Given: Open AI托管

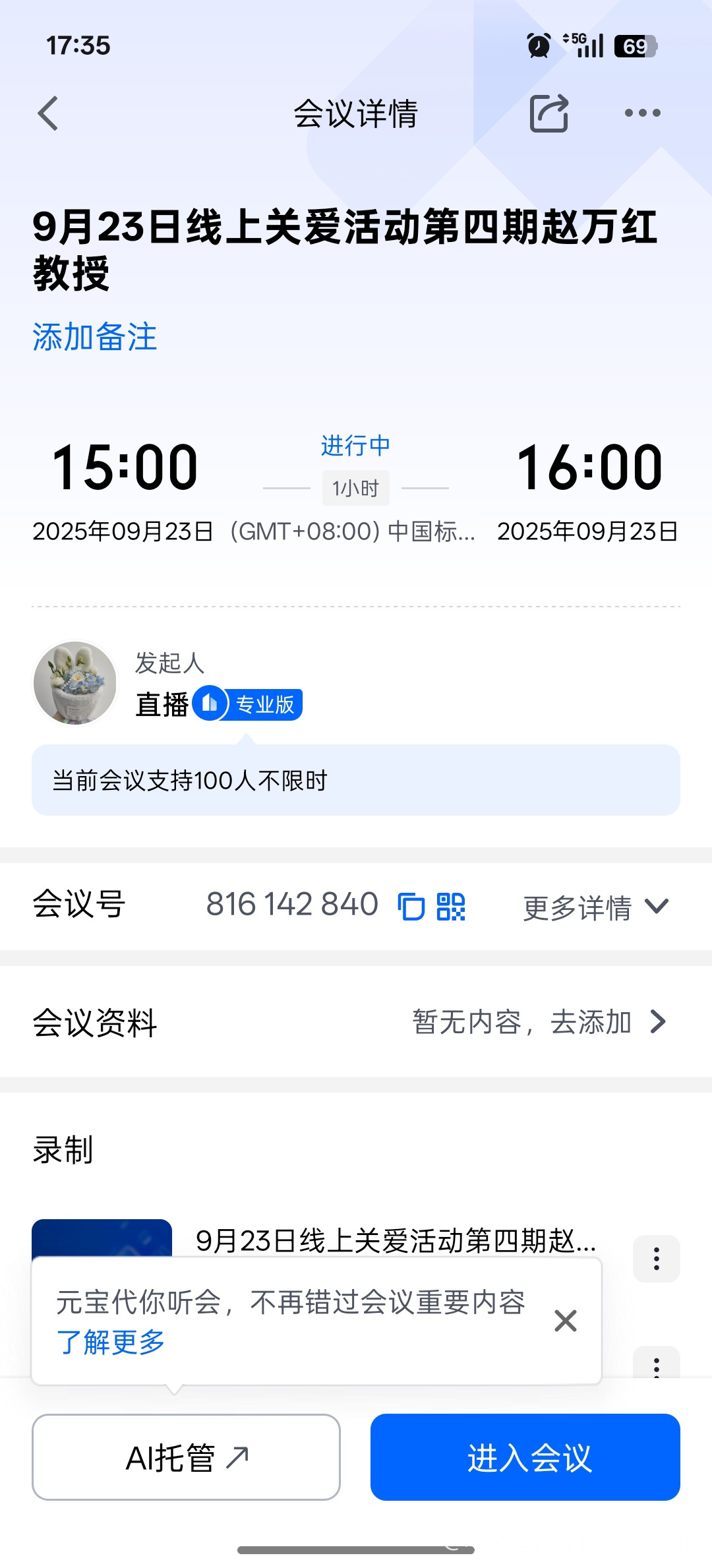Looking at the screenshot, I should pos(186,1457).
